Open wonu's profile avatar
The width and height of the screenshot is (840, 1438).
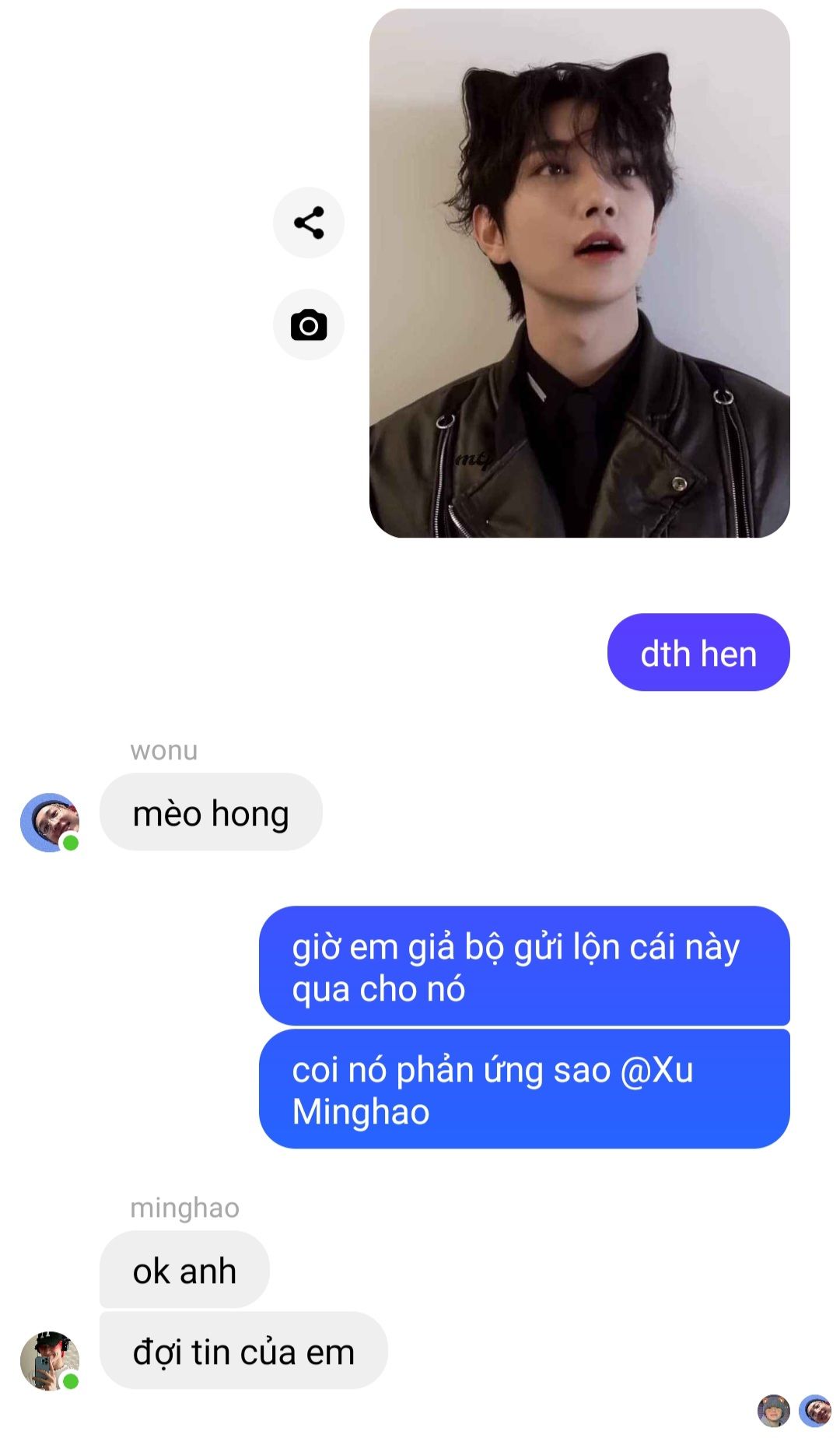click(x=50, y=822)
